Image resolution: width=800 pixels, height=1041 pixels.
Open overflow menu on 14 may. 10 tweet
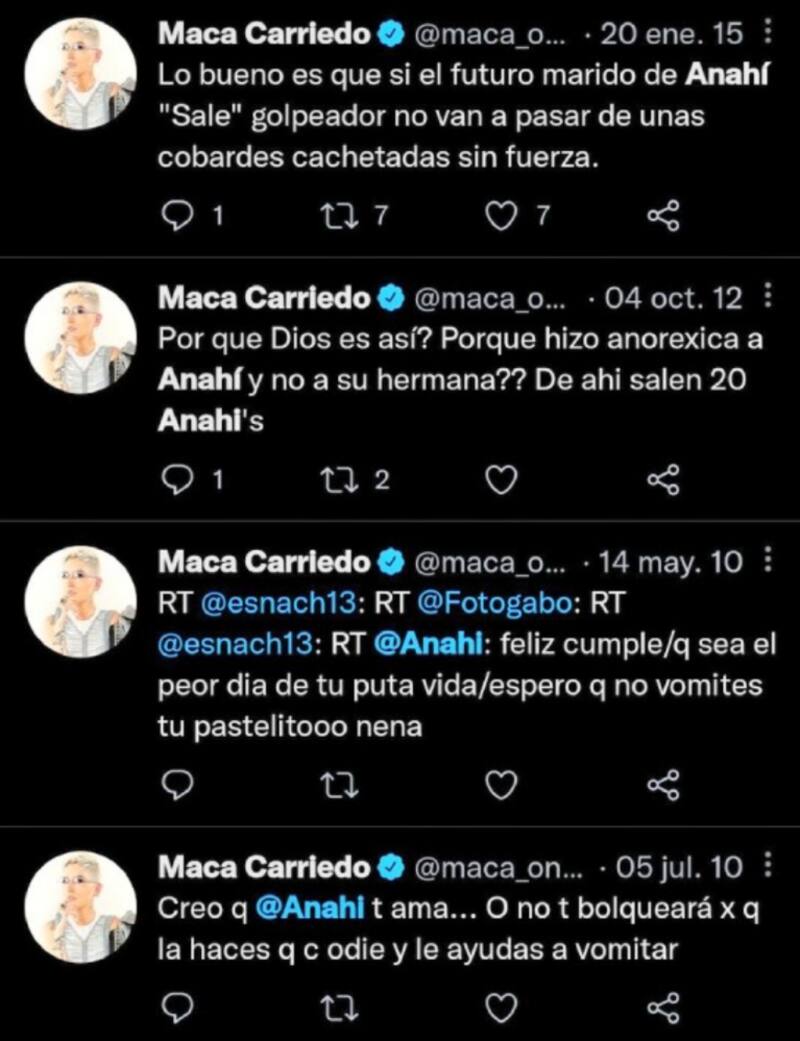(x=767, y=560)
